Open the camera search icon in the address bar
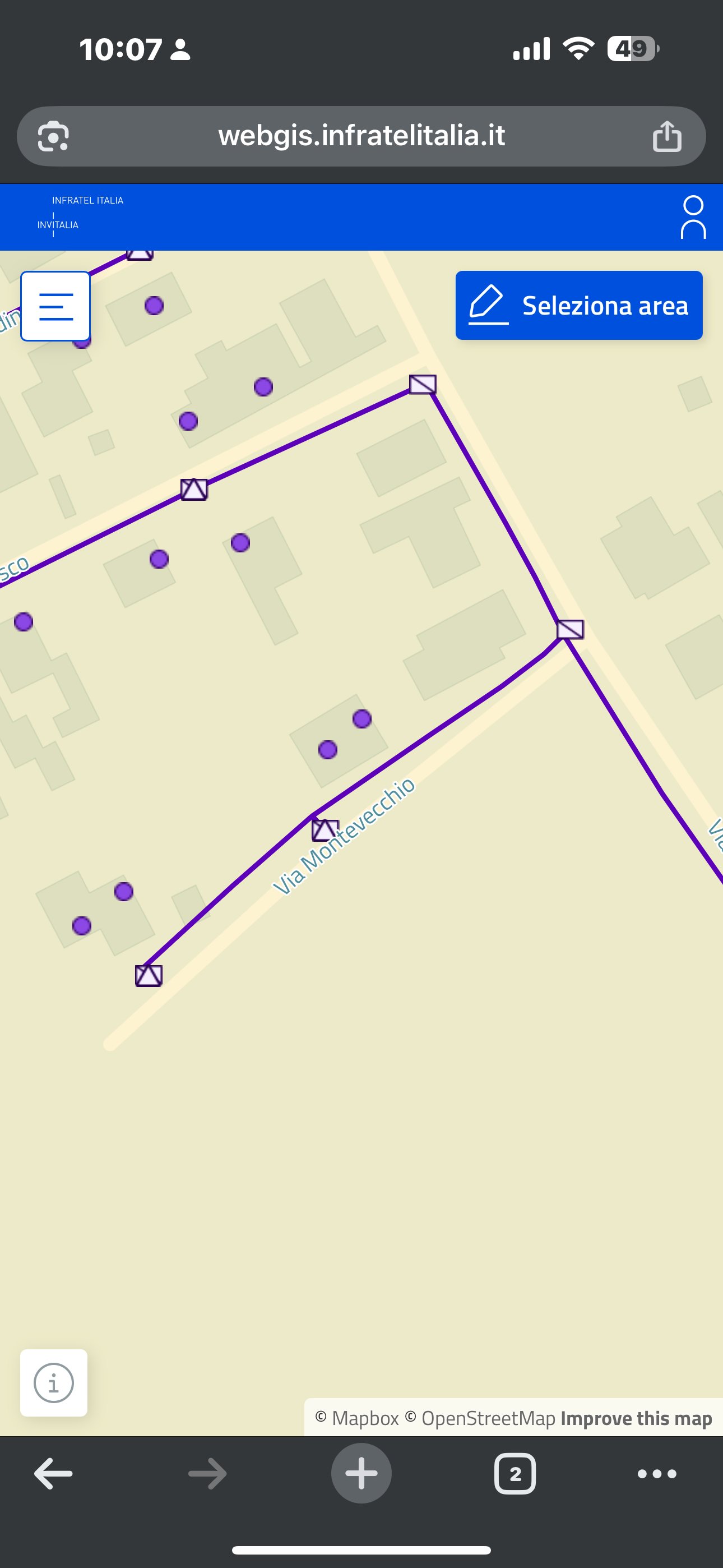 click(54, 136)
